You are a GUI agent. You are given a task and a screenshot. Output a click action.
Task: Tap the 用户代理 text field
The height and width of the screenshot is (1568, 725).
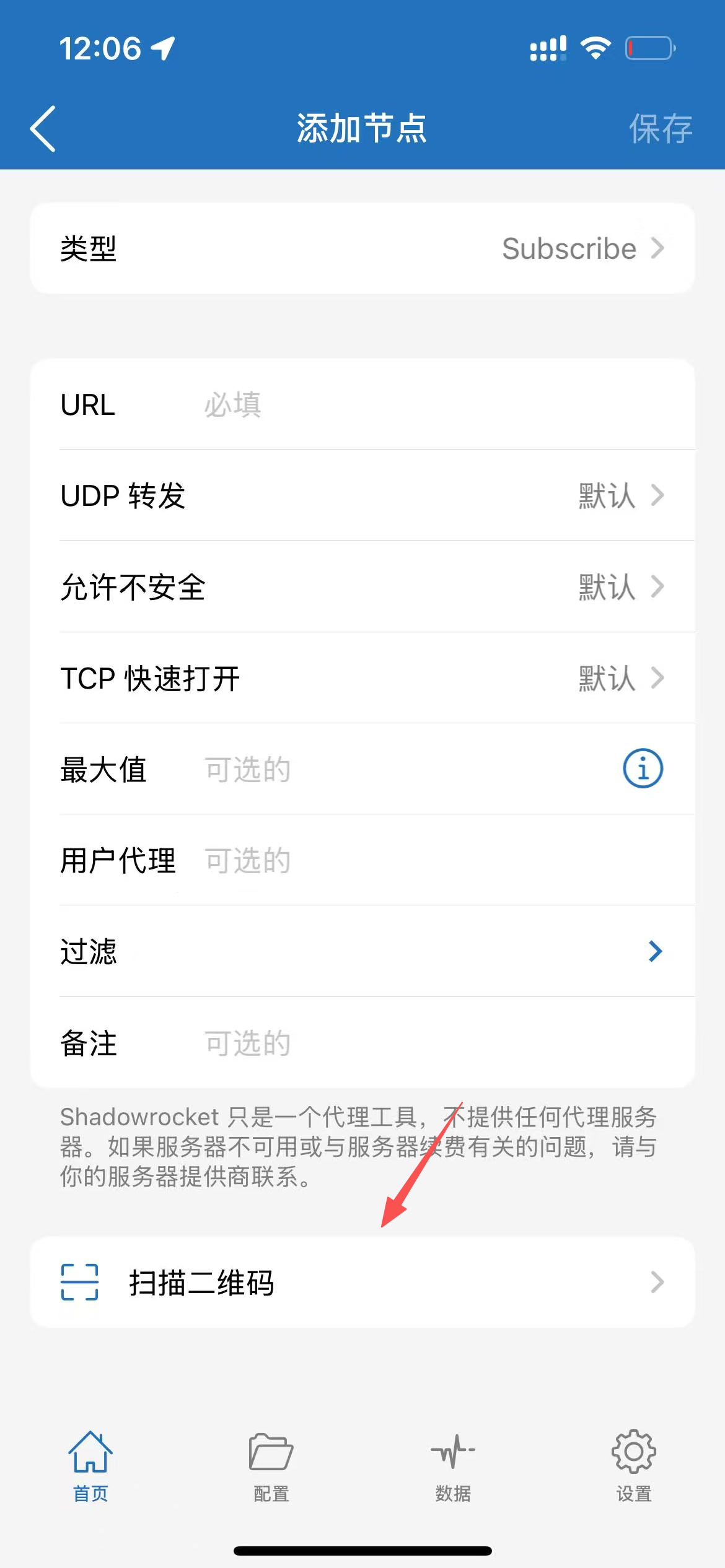pos(434,861)
